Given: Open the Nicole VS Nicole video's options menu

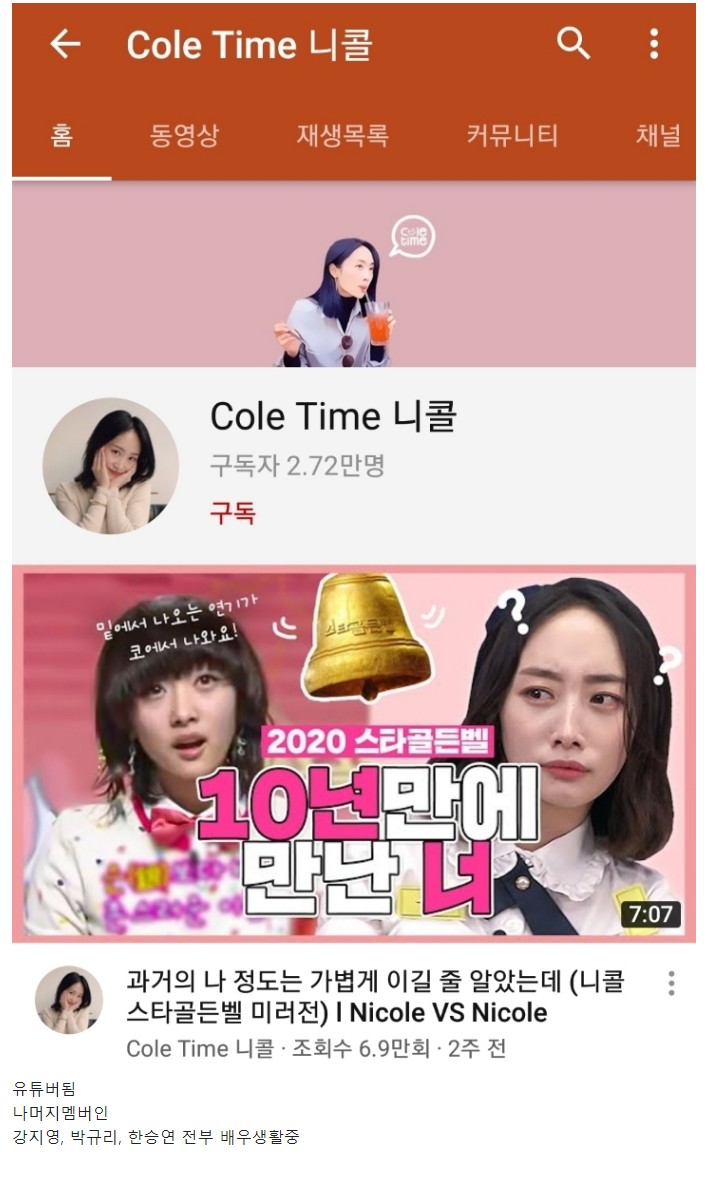Looking at the screenshot, I should pyautogui.click(x=671, y=983).
